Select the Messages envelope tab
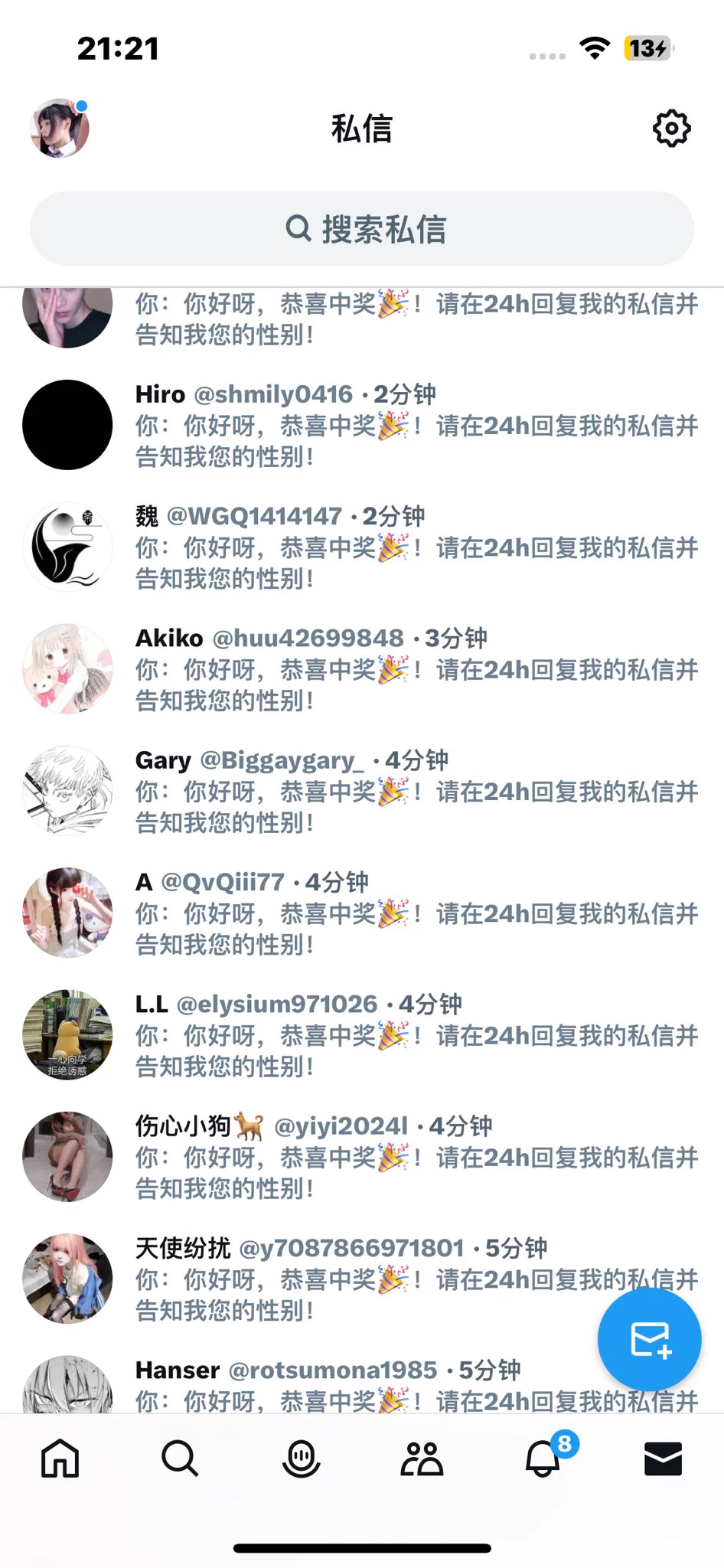724x1568 pixels. pyautogui.click(x=663, y=1459)
